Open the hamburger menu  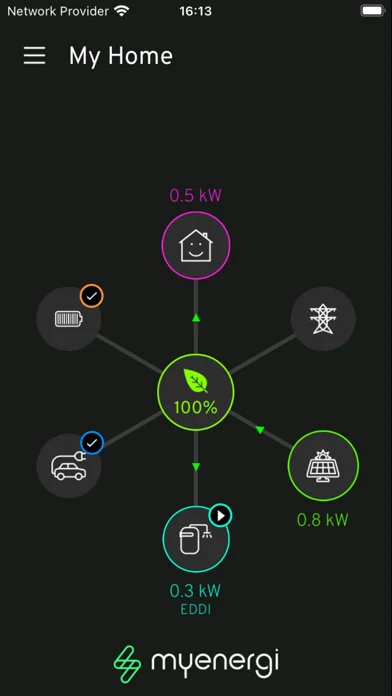tap(35, 56)
